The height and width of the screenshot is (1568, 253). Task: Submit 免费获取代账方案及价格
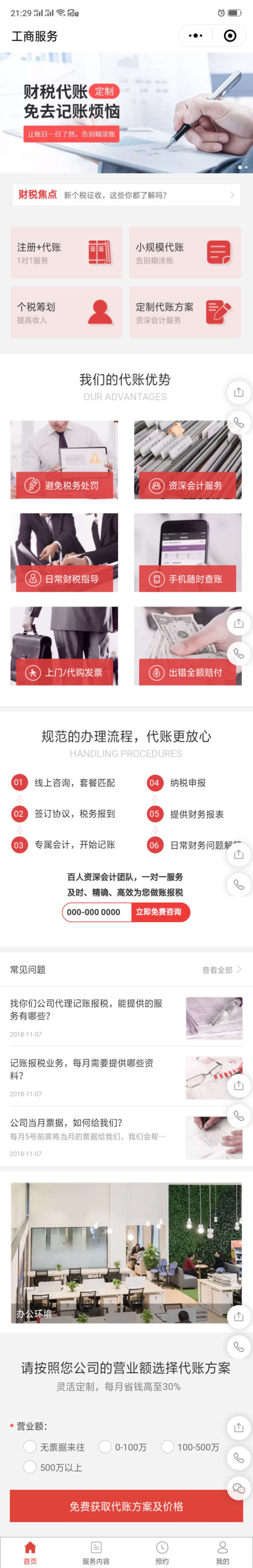click(x=126, y=1506)
